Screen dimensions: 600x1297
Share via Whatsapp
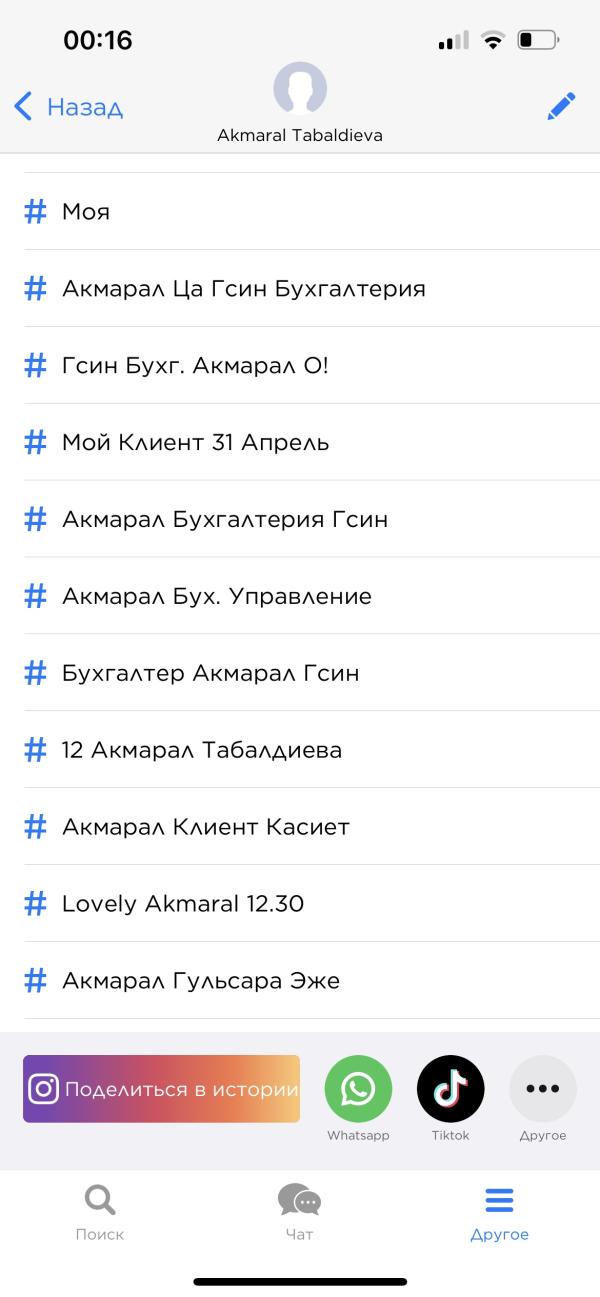tap(358, 1089)
